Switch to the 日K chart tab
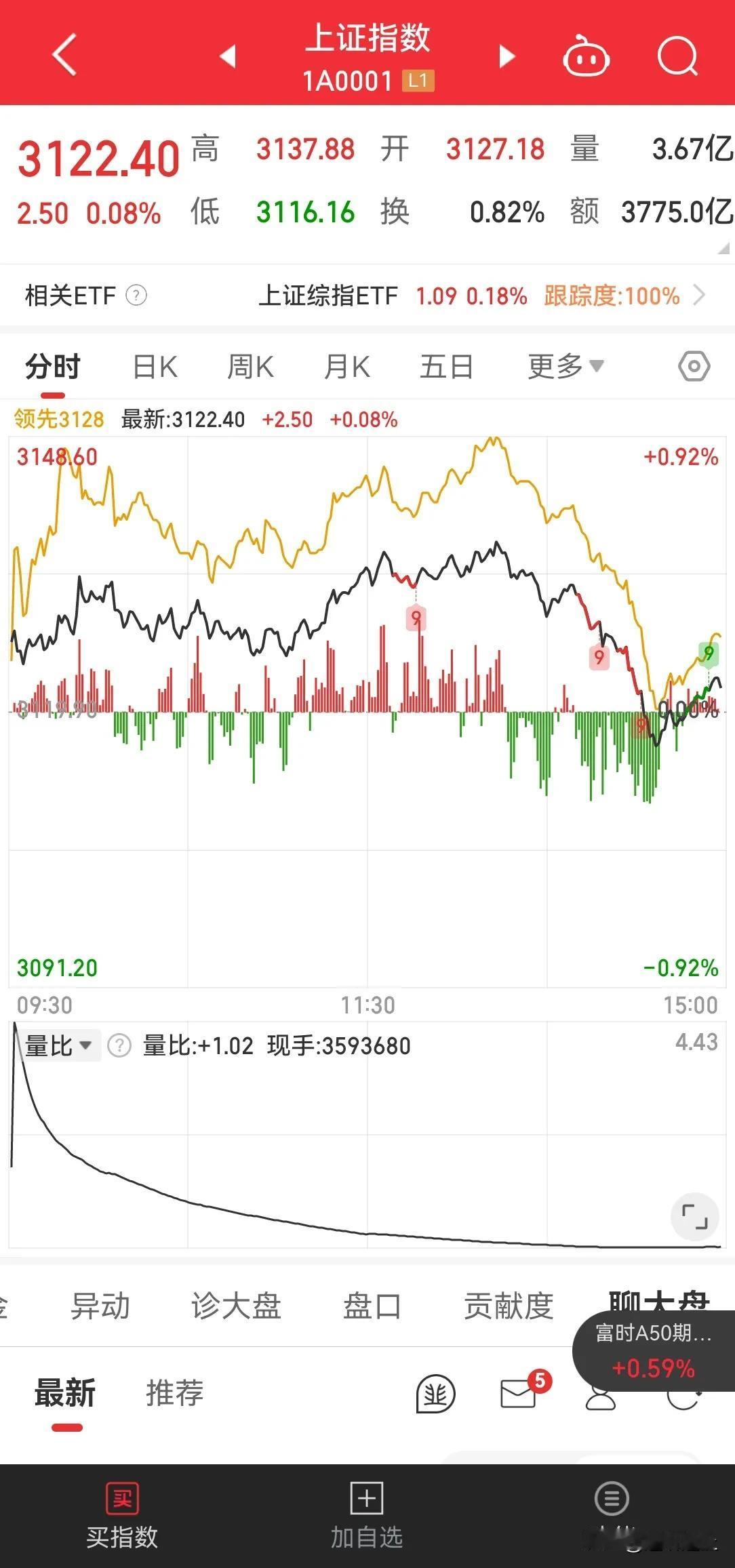Viewport: 735px width, 1568px height. (x=155, y=367)
